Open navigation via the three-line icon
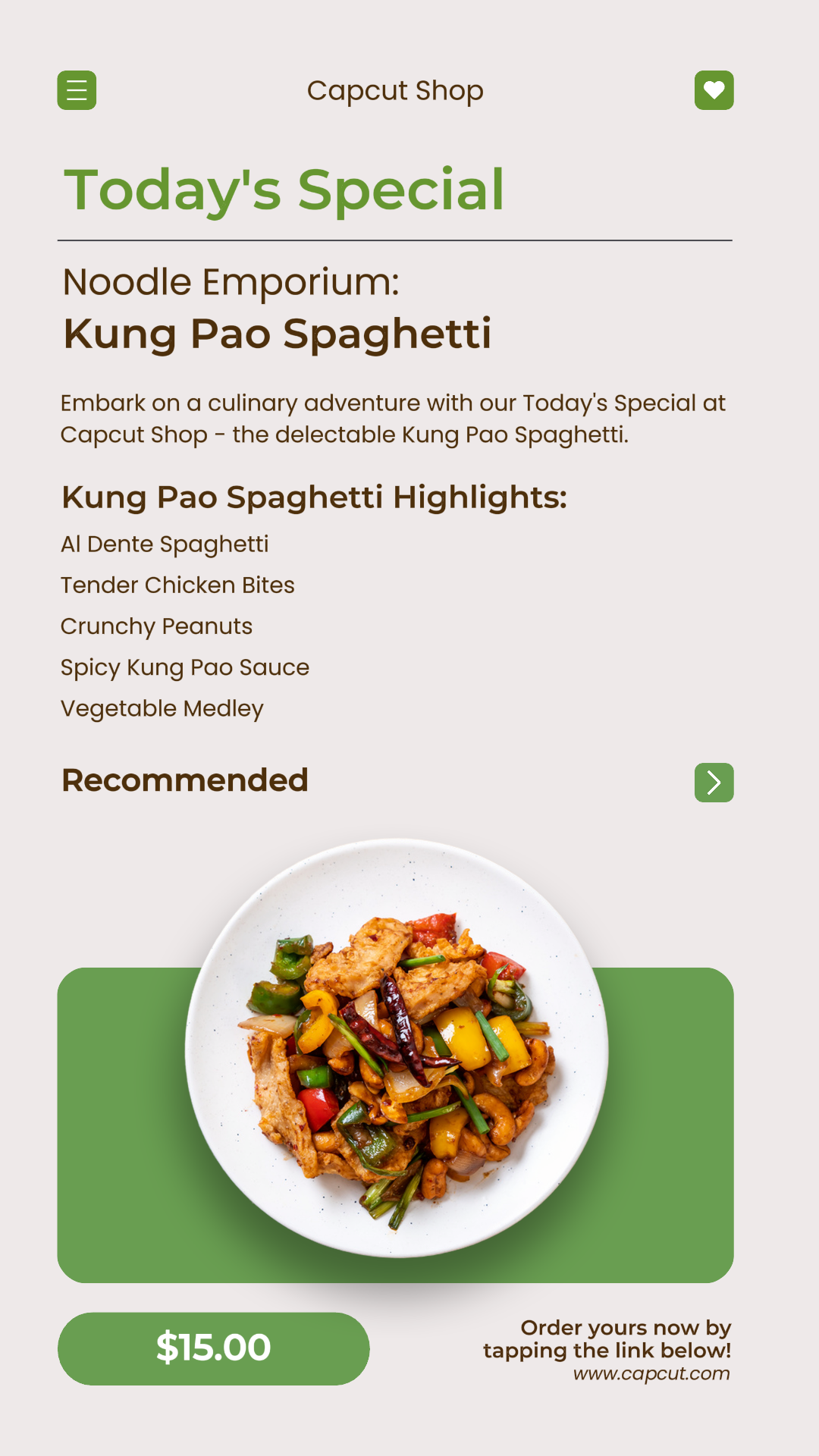Viewport: 819px width, 1456px height. 77,89
